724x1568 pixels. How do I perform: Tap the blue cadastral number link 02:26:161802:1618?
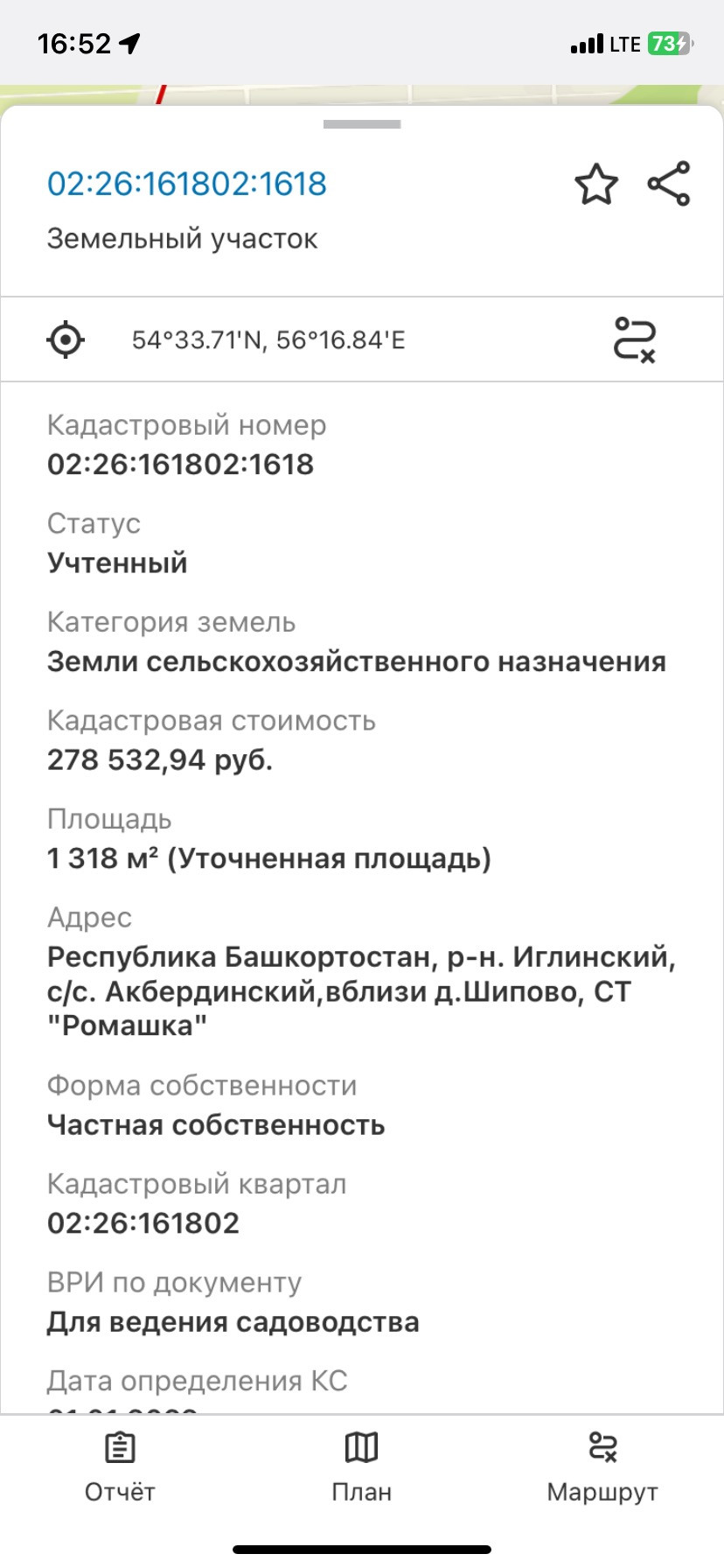[187, 184]
